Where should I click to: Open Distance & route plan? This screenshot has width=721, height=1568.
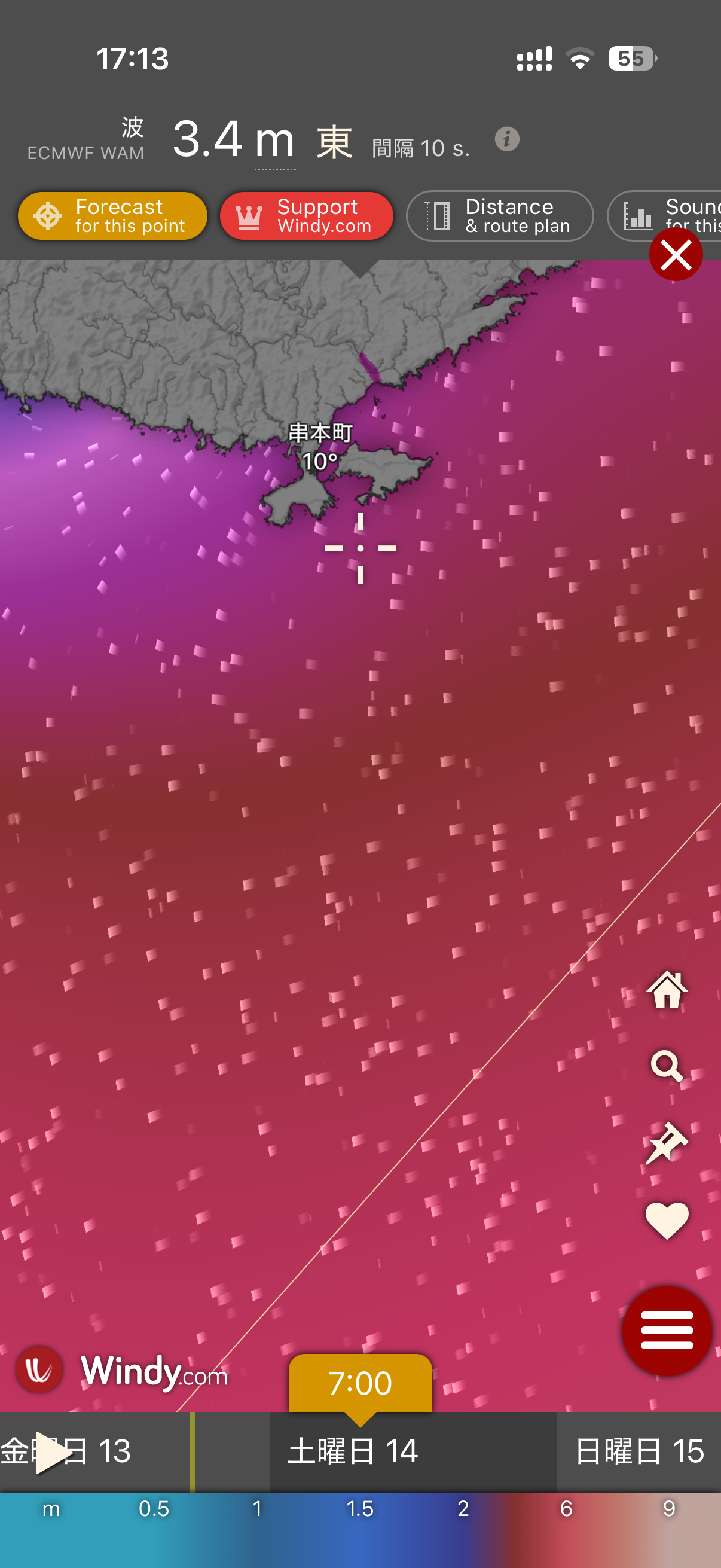click(500, 216)
